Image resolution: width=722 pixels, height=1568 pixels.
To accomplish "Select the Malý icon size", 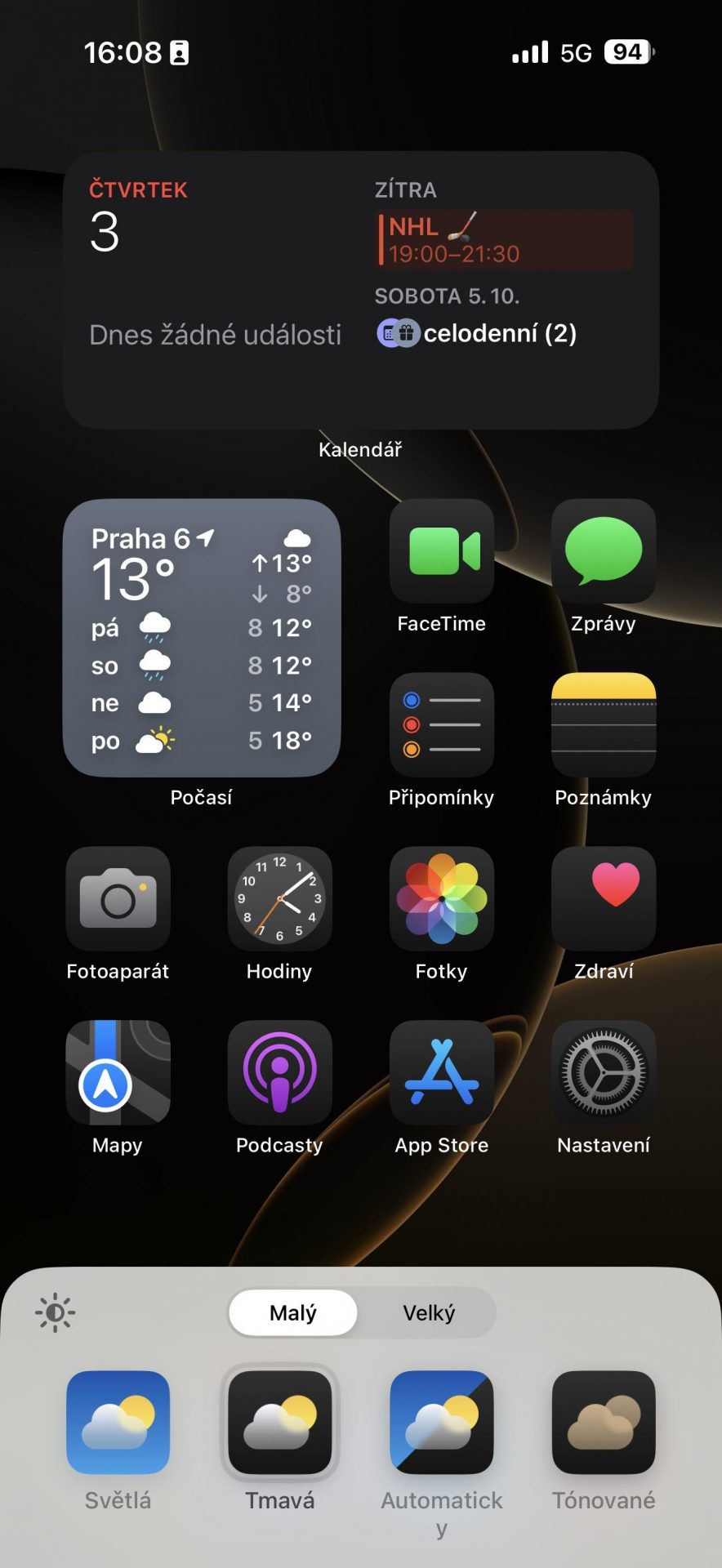I will pyautogui.click(x=293, y=1313).
